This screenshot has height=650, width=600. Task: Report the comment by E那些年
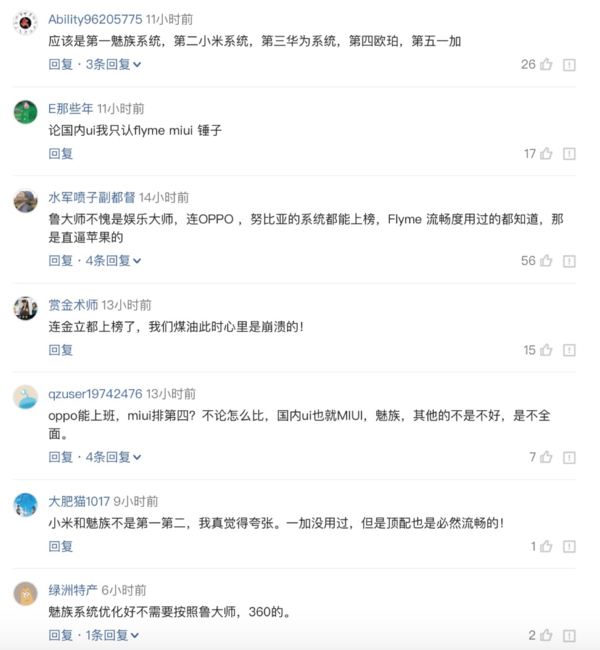coord(569,153)
